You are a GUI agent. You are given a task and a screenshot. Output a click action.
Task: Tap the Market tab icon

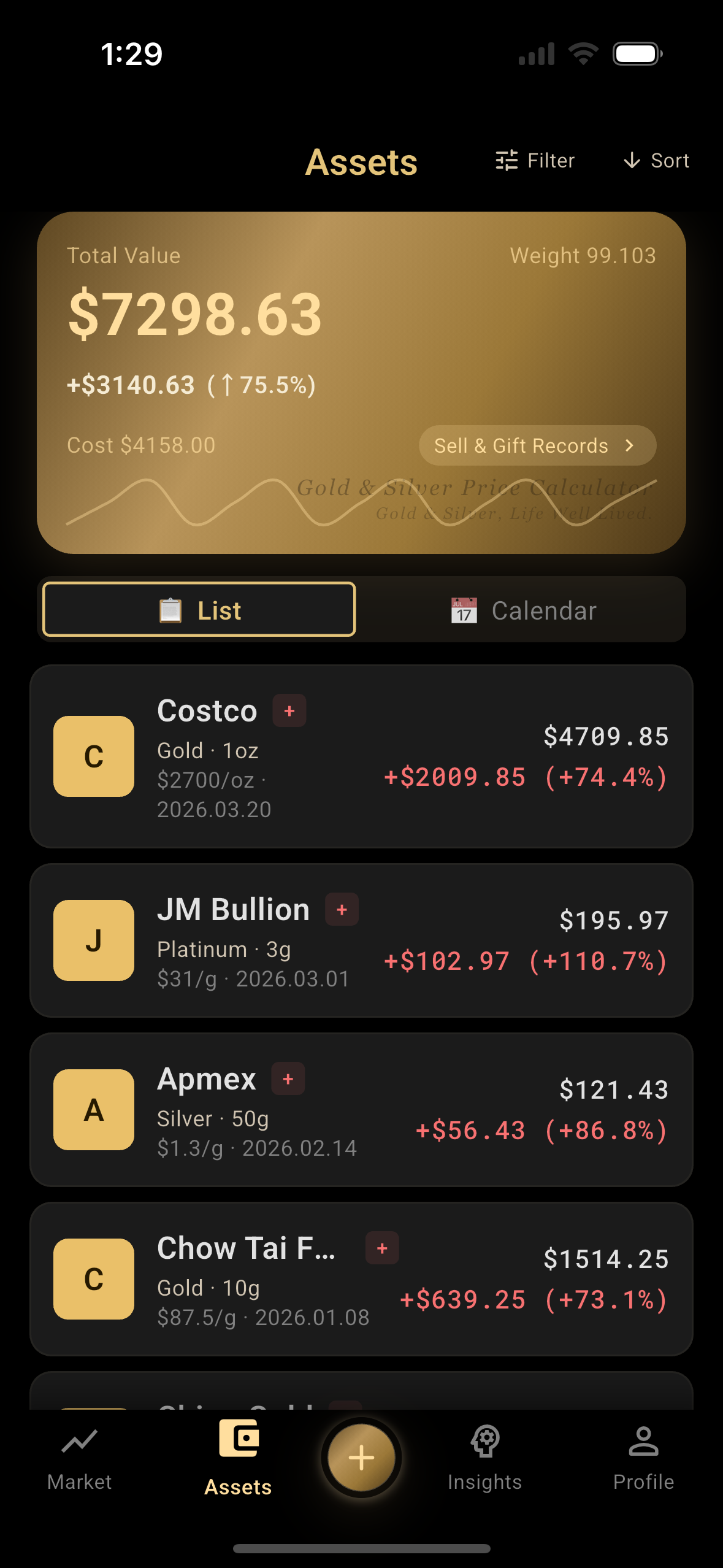tap(79, 1440)
